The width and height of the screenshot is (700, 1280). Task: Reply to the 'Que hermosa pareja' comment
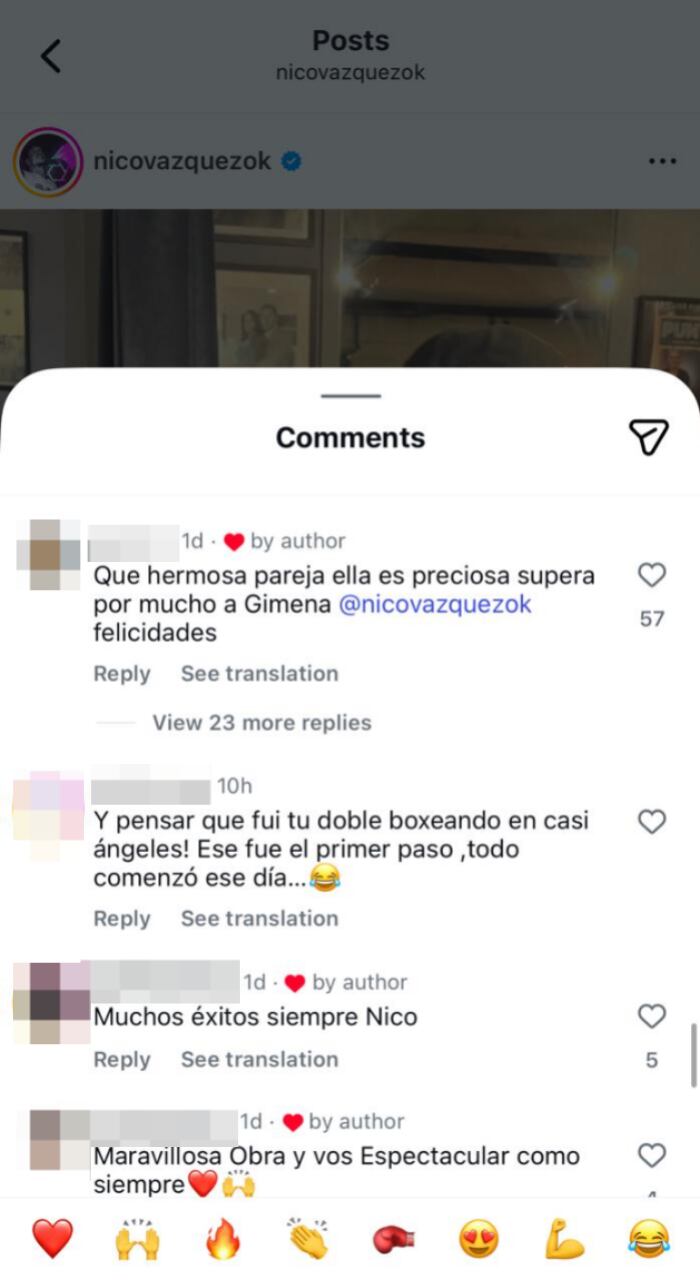point(121,674)
